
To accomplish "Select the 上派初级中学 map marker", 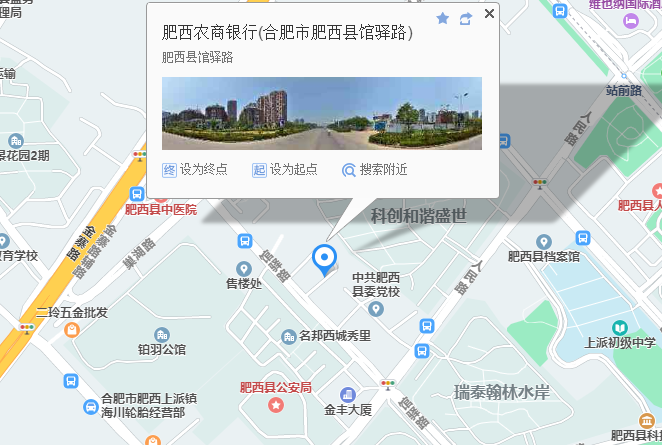I will coord(620,328).
